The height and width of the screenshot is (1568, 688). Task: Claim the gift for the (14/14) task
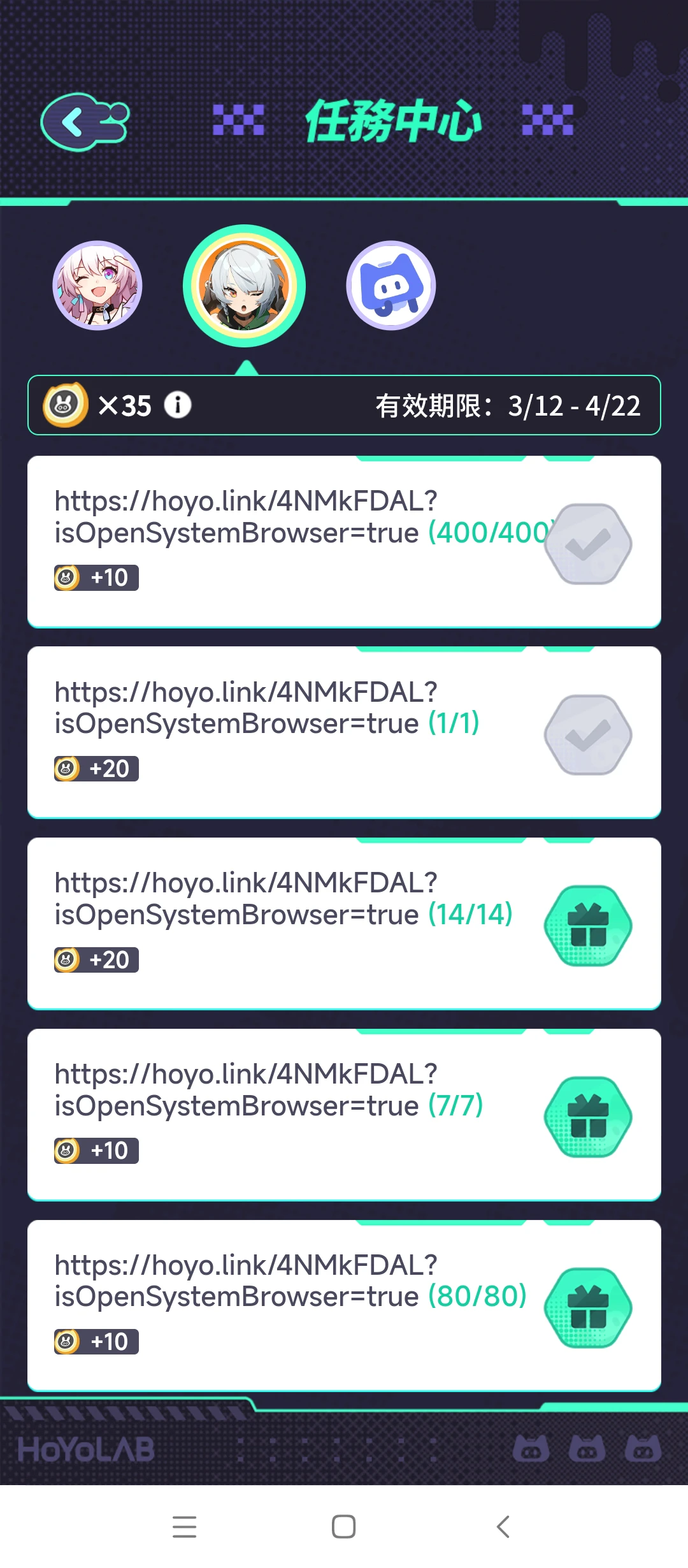[x=587, y=926]
